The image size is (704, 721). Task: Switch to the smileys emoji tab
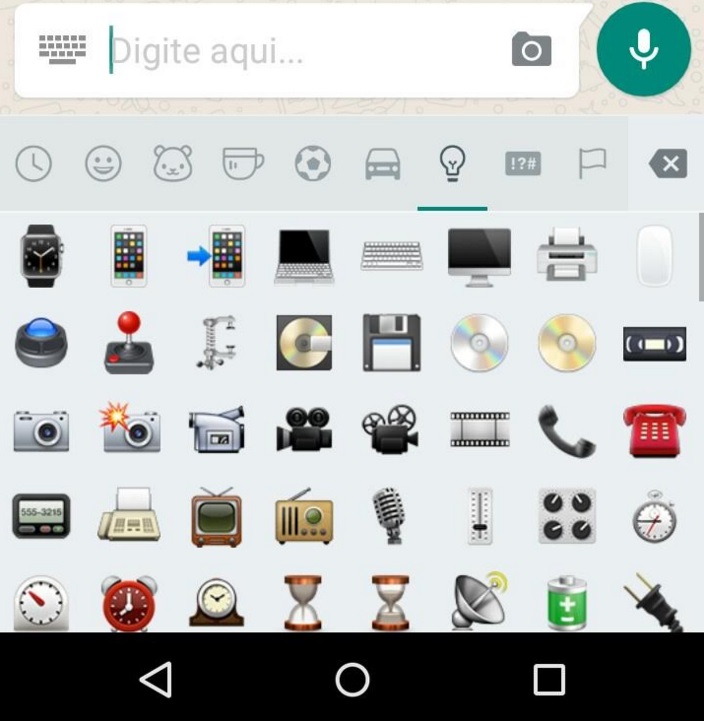click(103, 164)
